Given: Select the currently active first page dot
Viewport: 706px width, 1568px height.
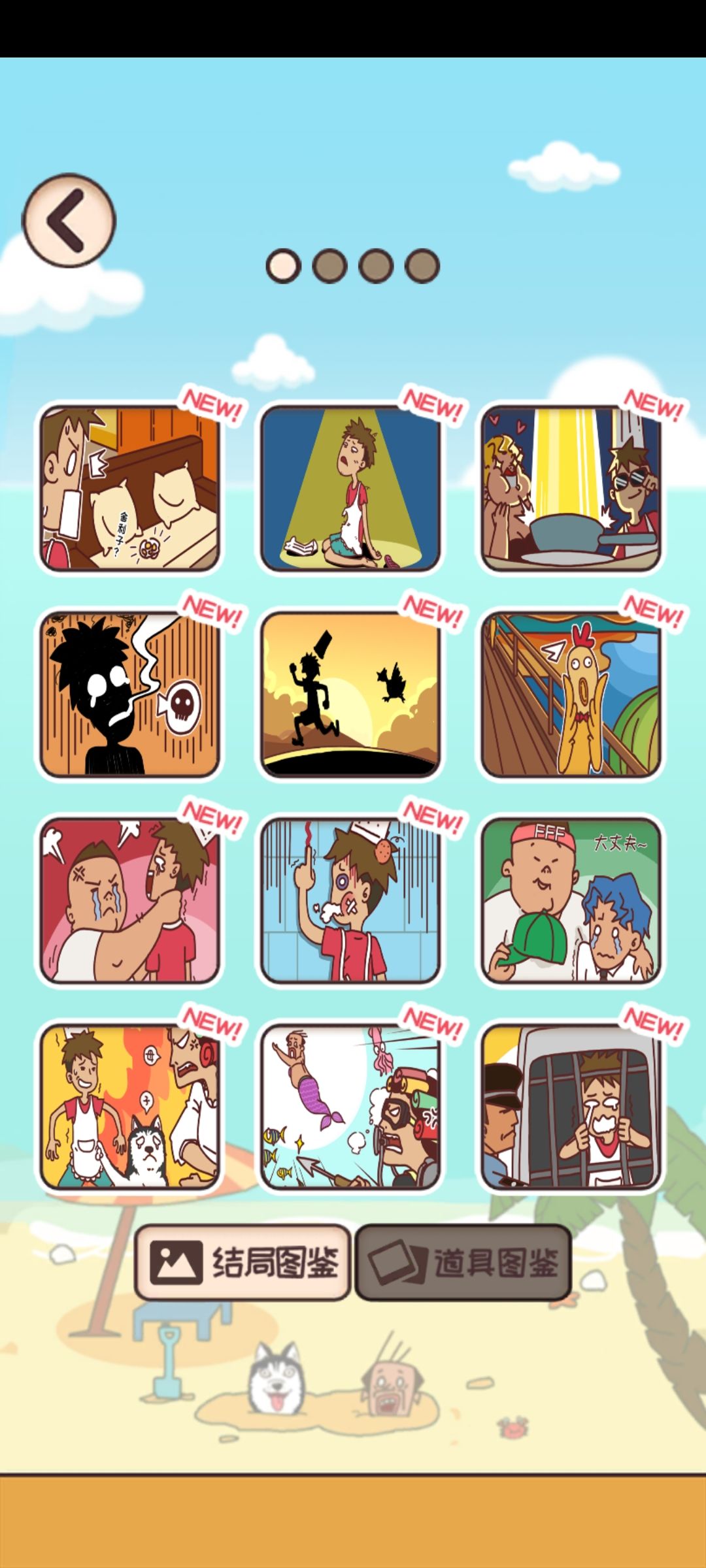Looking at the screenshot, I should (x=282, y=264).
